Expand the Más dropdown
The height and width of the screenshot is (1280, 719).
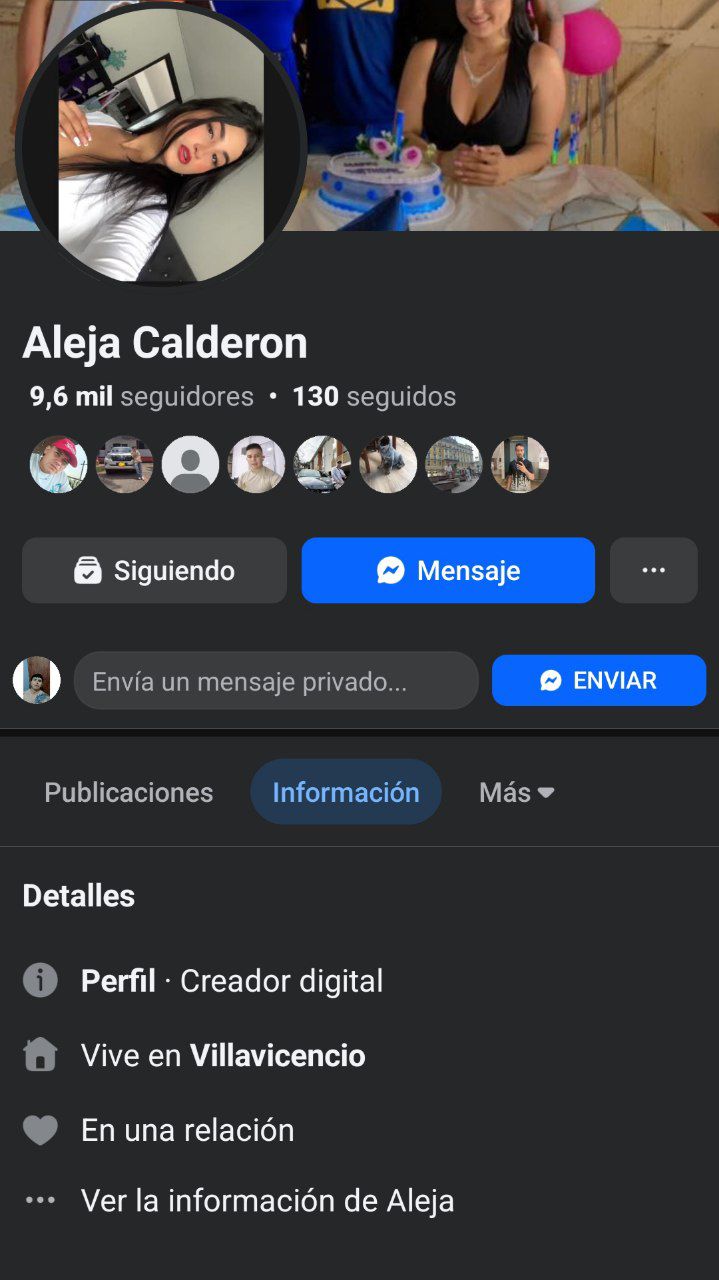pyautogui.click(x=516, y=792)
